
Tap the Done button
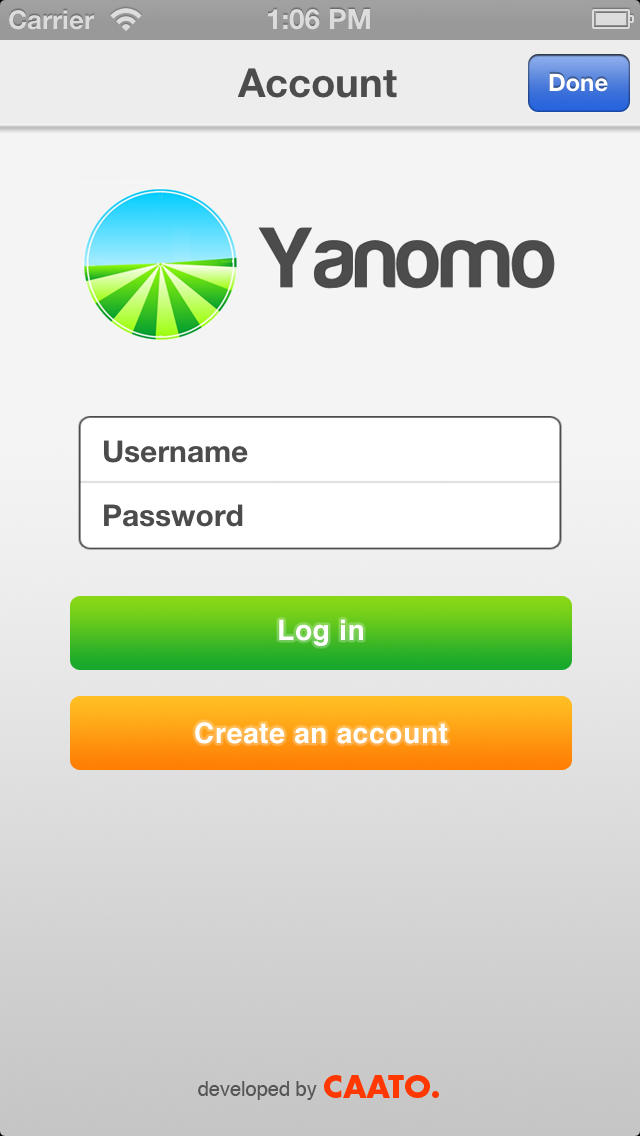578,83
